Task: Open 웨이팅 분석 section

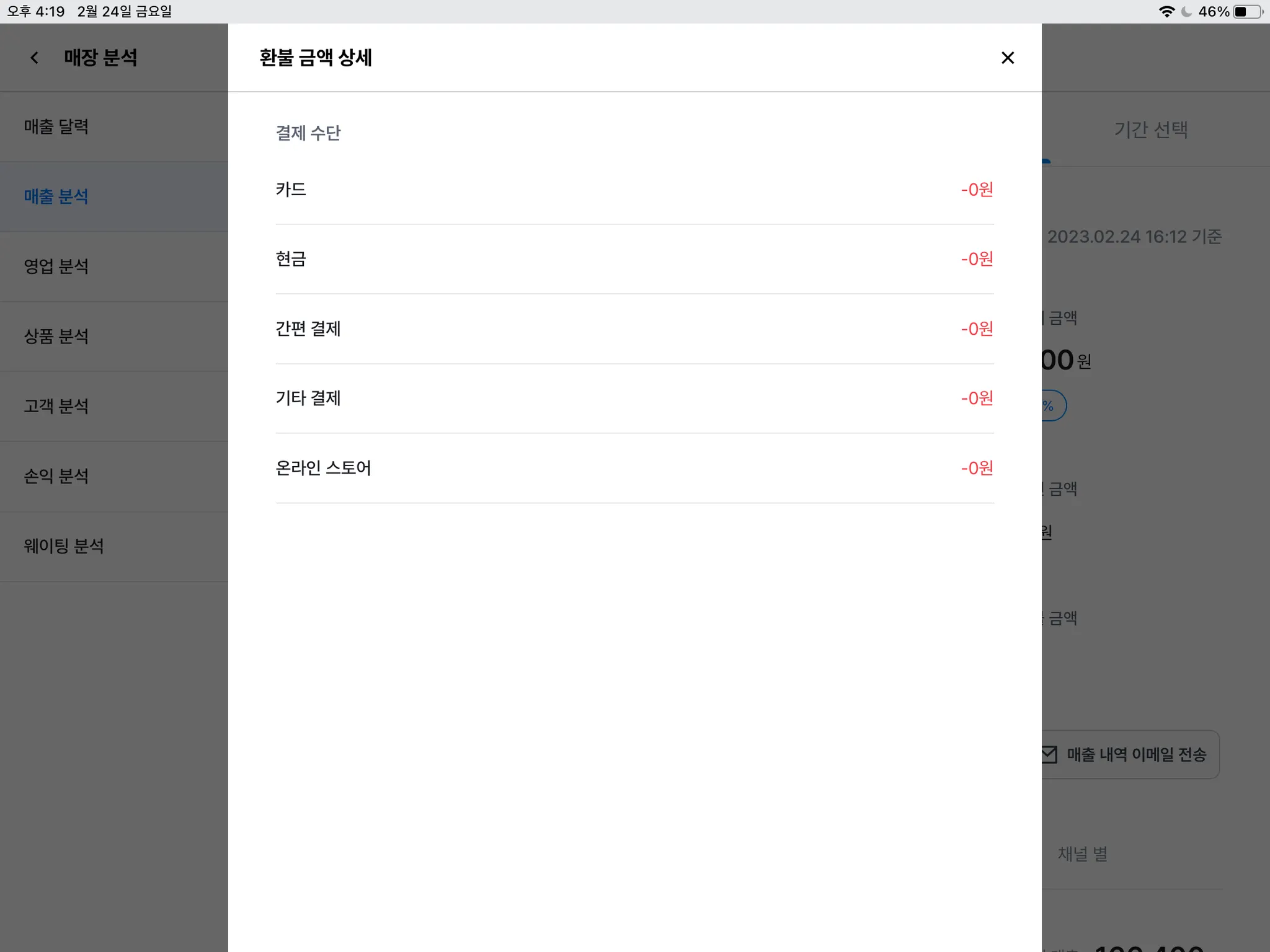Action: click(x=63, y=546)
